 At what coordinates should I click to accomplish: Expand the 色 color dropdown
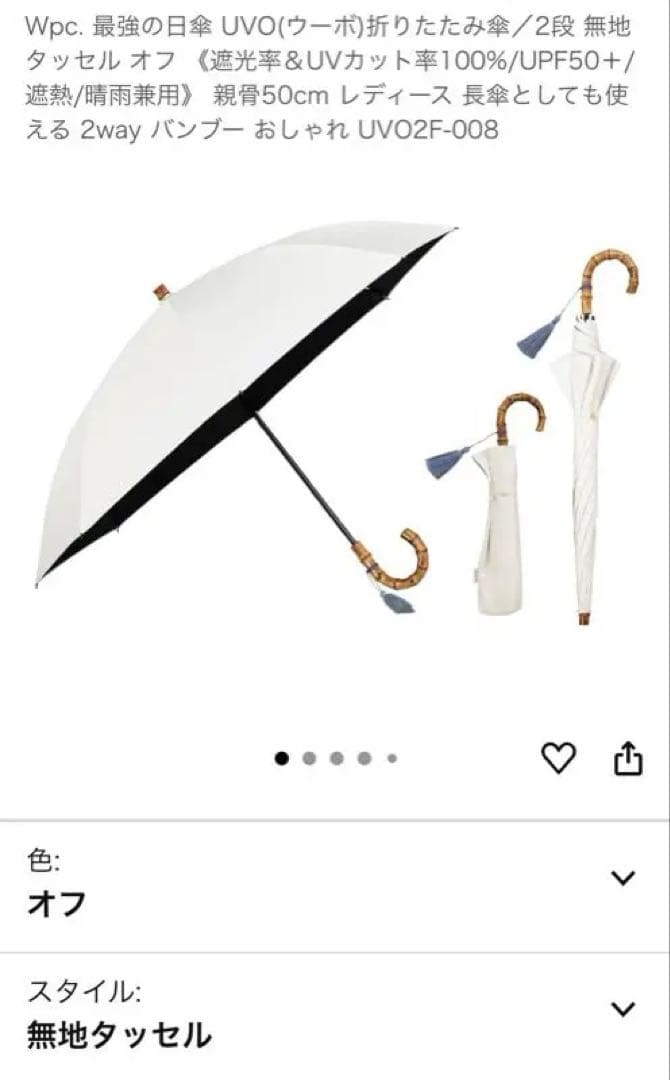(622, 878)
